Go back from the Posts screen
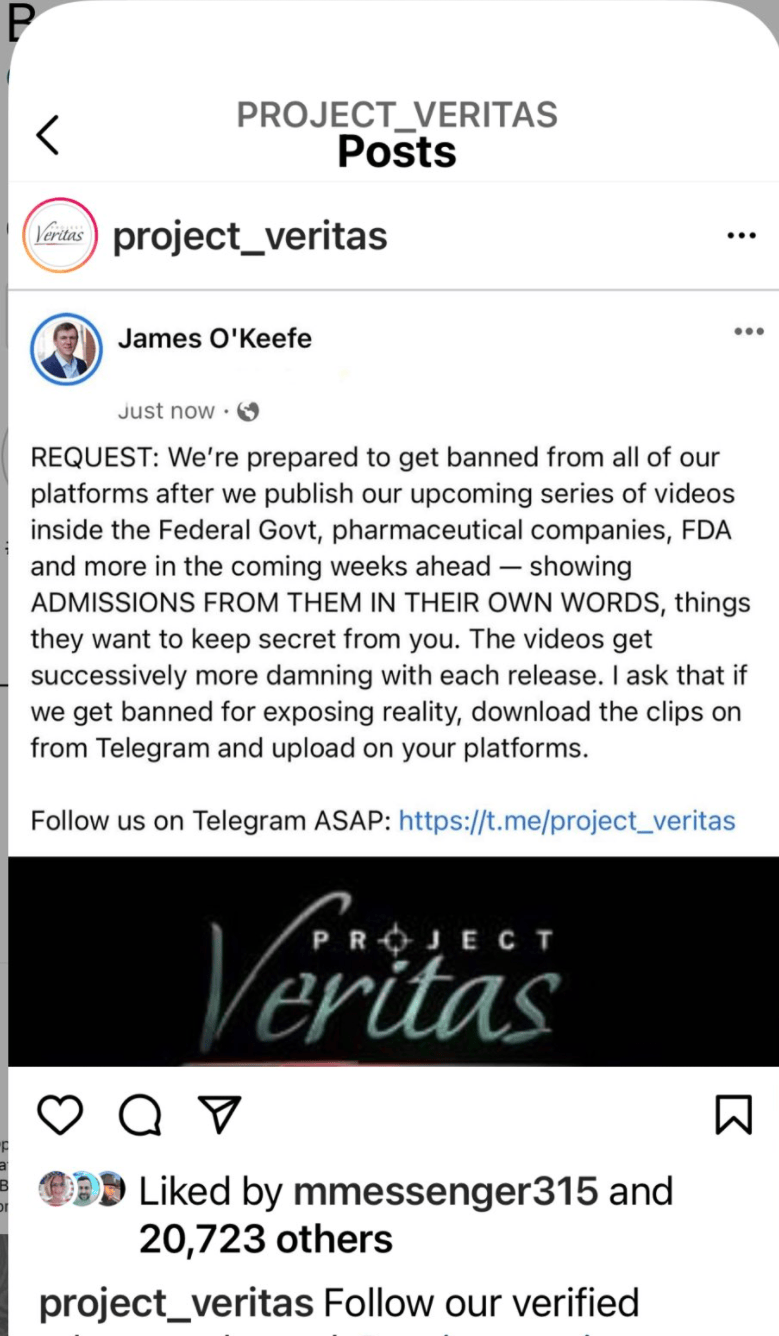Screen dimensions: 779x1336 click(x=47, y=135)
